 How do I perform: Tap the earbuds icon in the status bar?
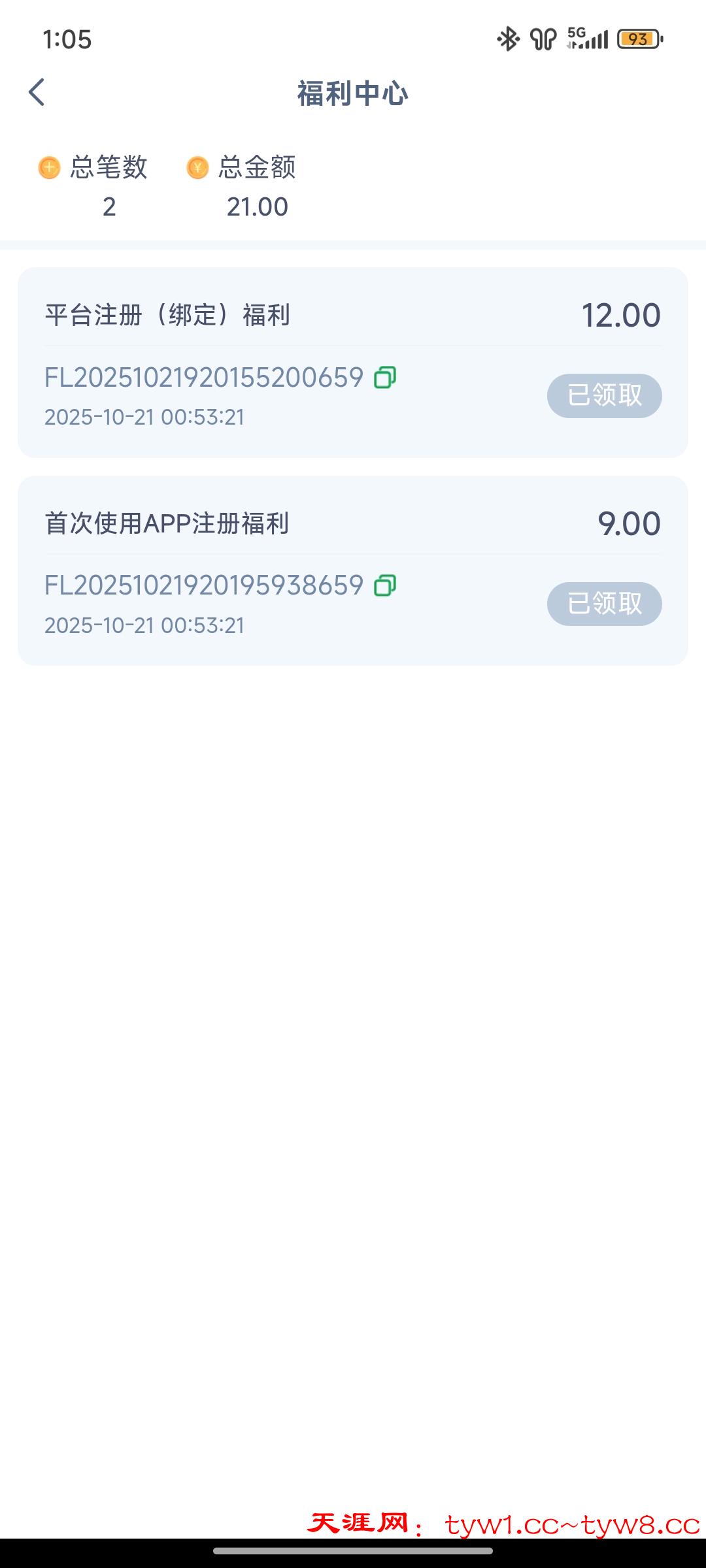(543, 39)
